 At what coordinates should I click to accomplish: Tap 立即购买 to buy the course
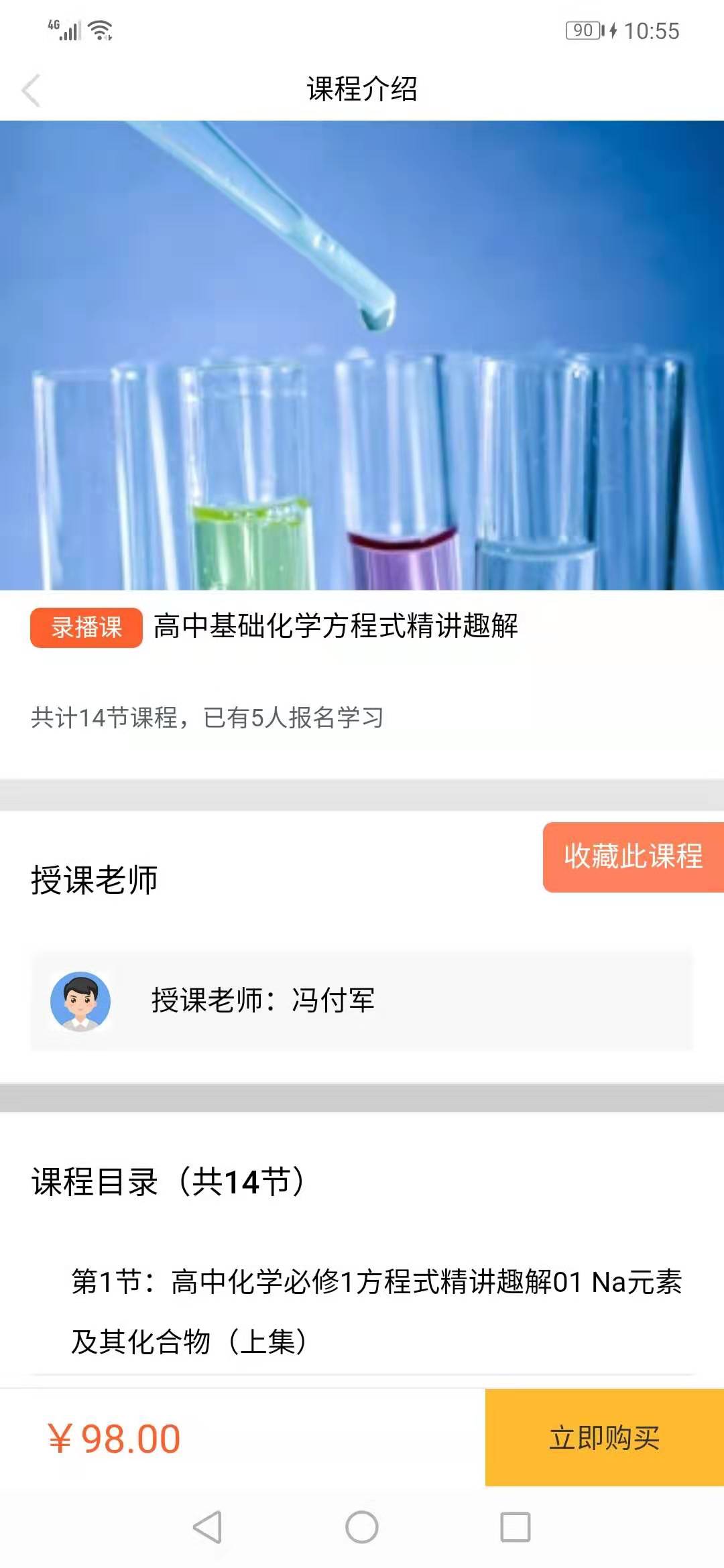point(604,1438)
